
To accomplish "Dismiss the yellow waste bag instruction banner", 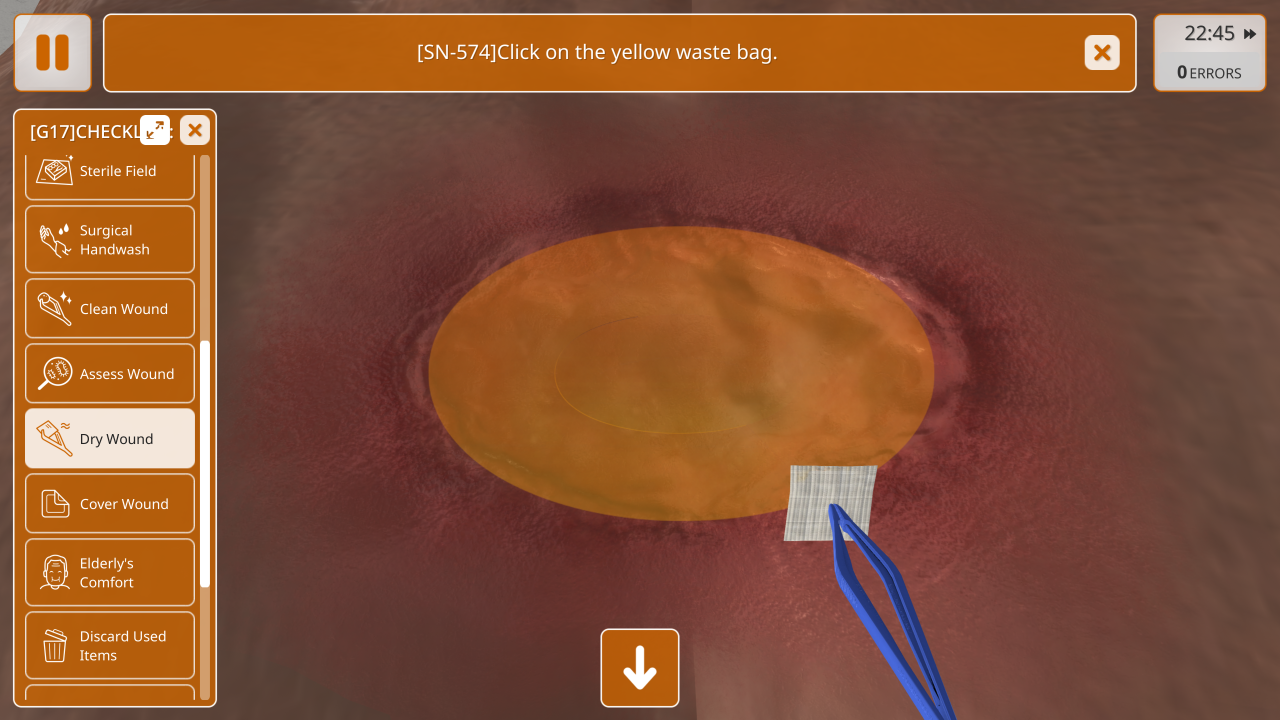I will (1101, 52).
